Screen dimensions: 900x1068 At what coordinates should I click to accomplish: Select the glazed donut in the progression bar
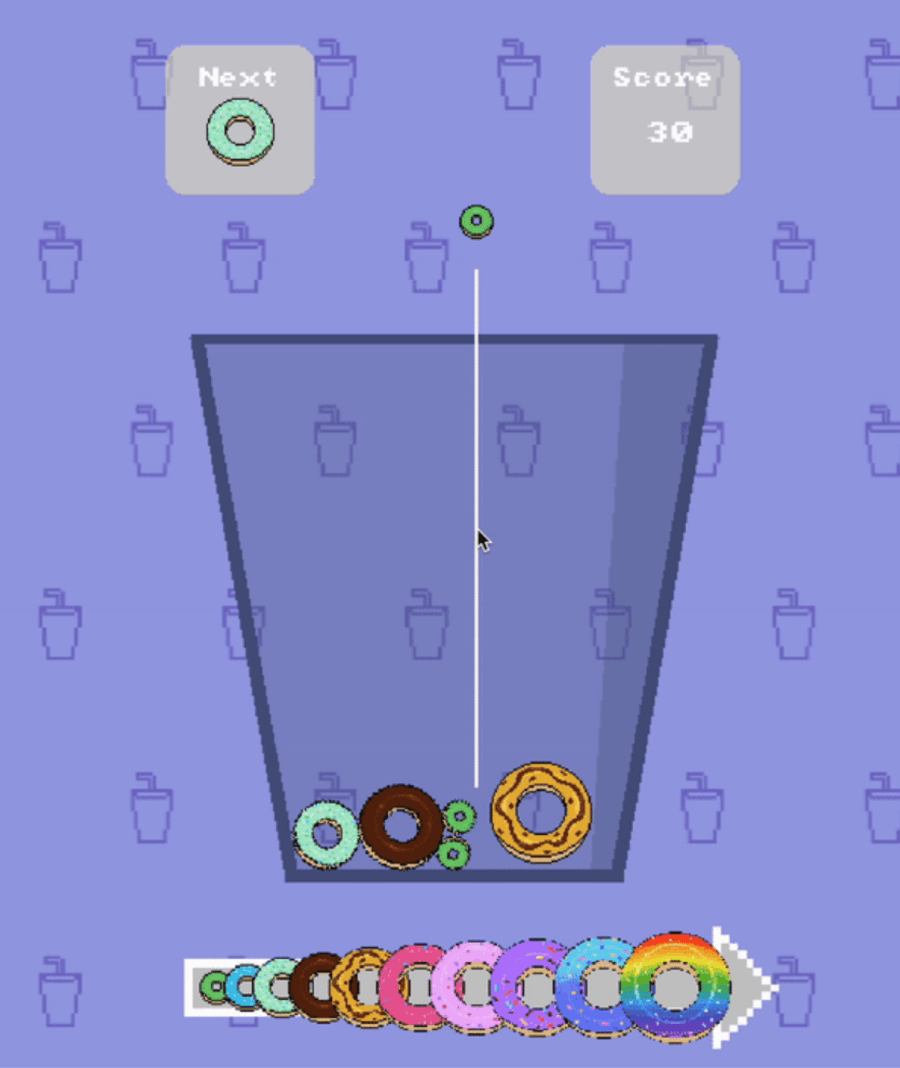[x=363, y=985]
